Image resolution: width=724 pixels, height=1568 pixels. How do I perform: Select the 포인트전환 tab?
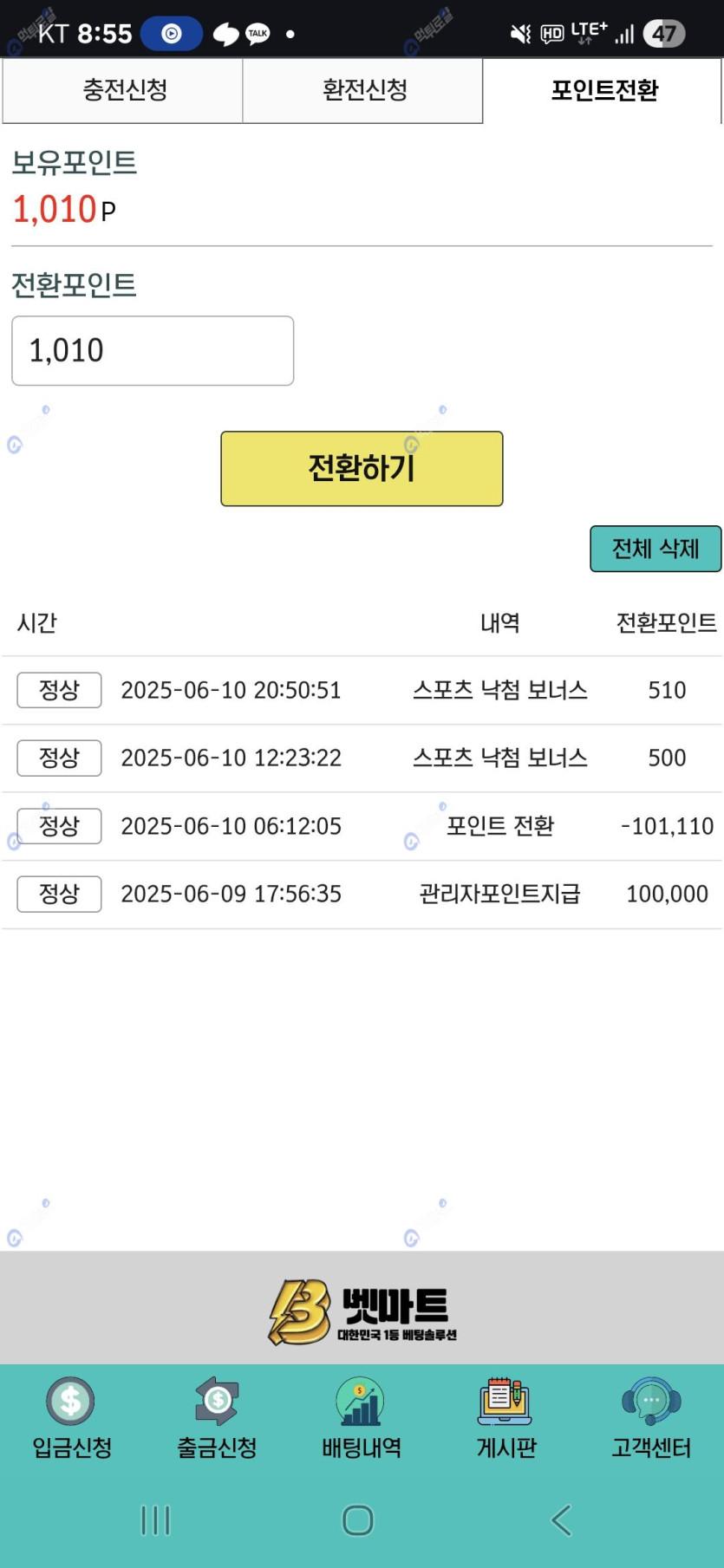coord(603,91)
